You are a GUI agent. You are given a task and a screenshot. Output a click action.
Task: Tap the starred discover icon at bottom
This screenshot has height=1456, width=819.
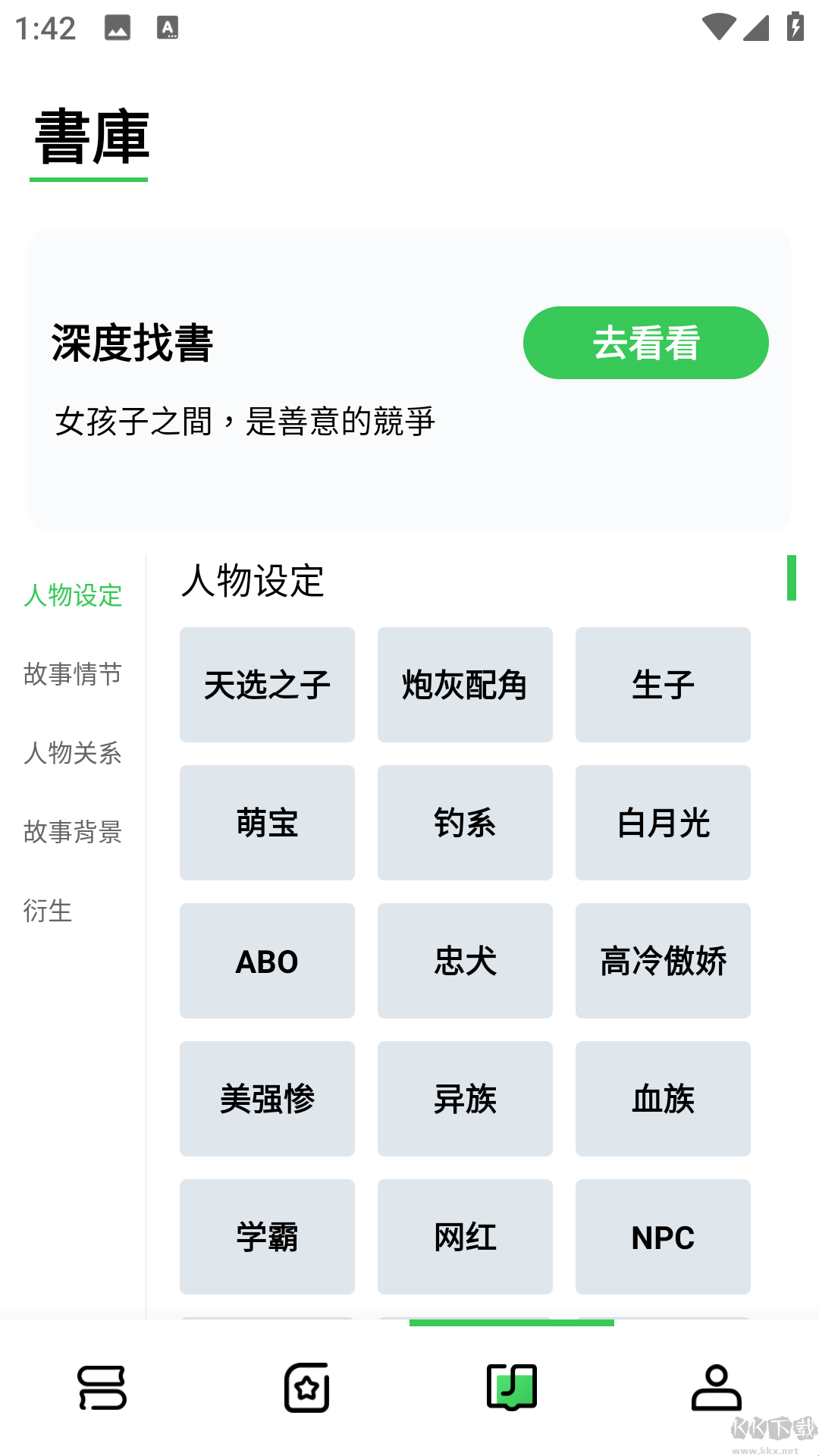[307, 1401]
